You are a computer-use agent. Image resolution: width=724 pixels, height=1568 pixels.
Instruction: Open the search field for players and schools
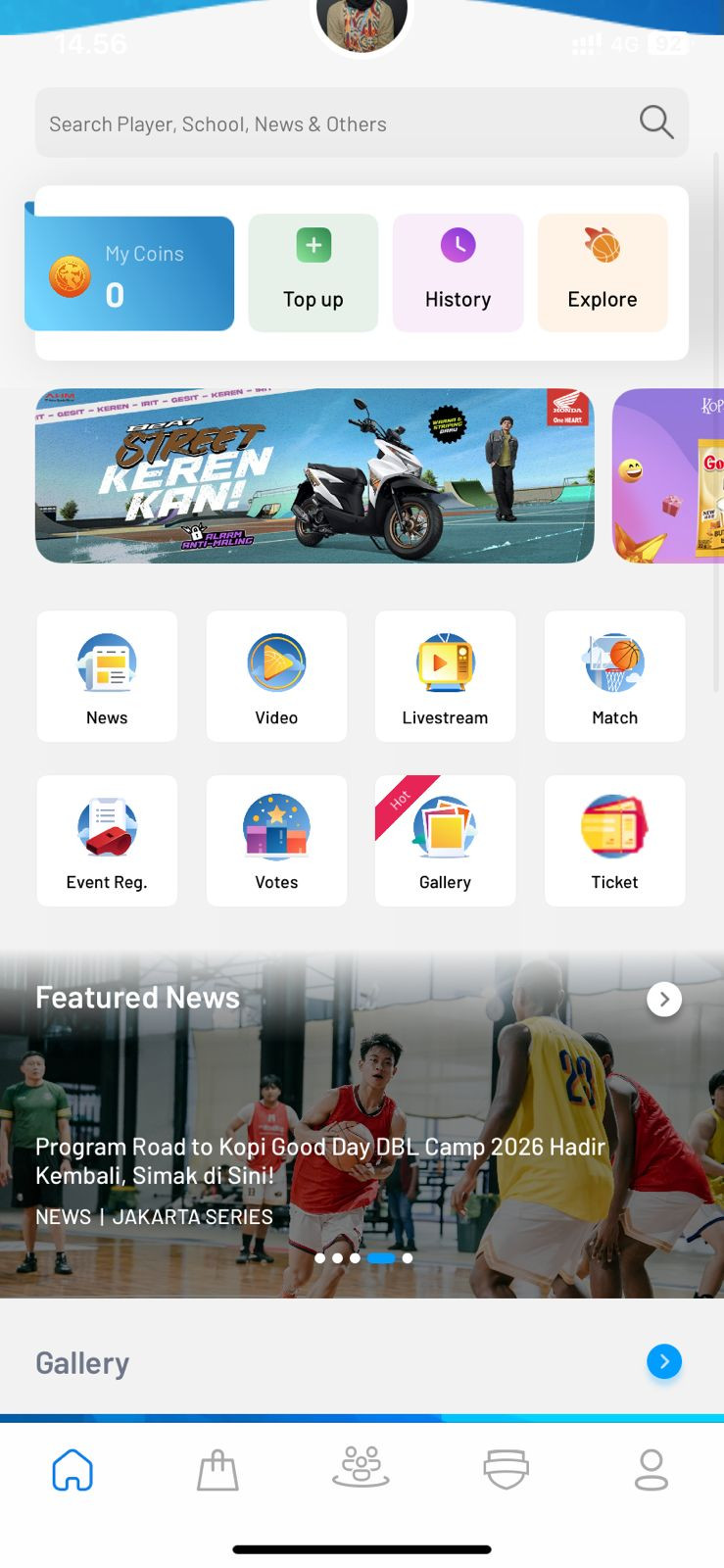333,123
